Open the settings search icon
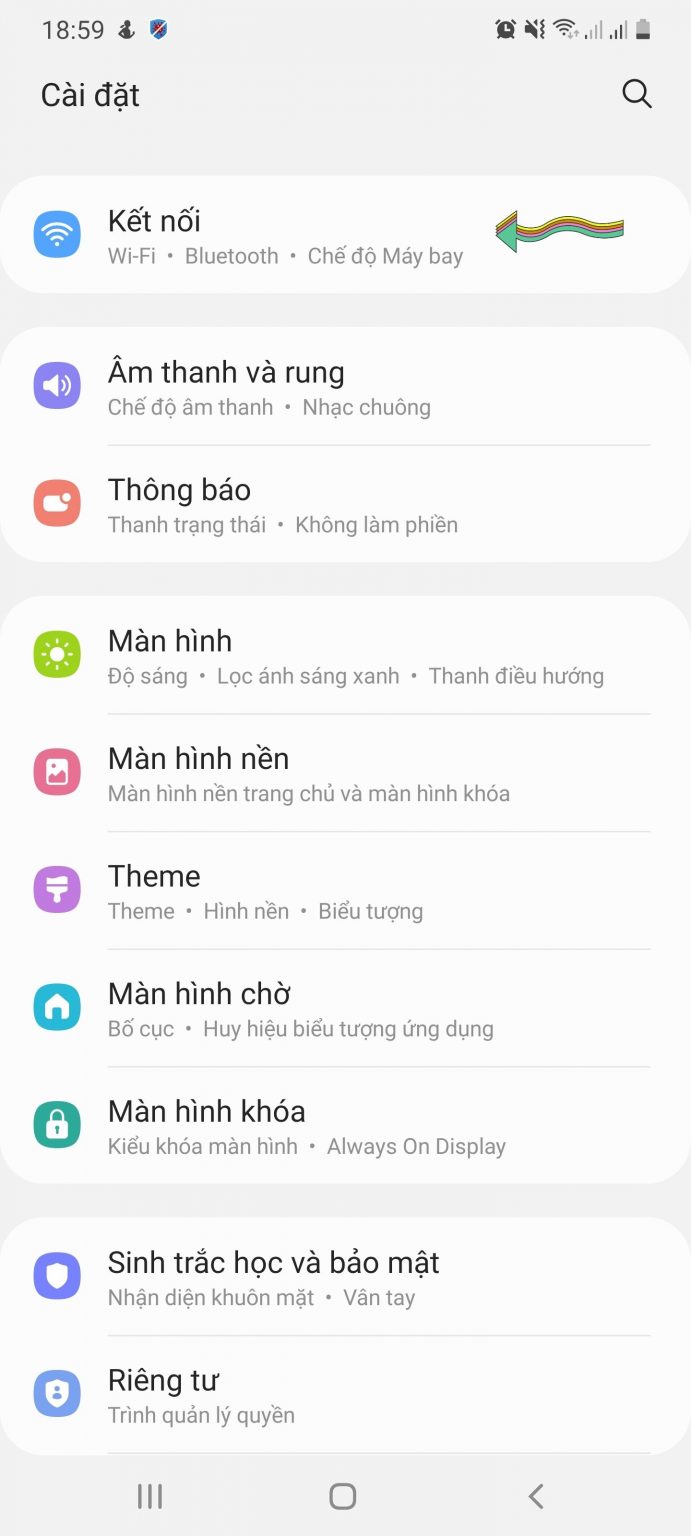Image resolution: width=691 pixels, height=1536 pixels. [x=637, y=94]
